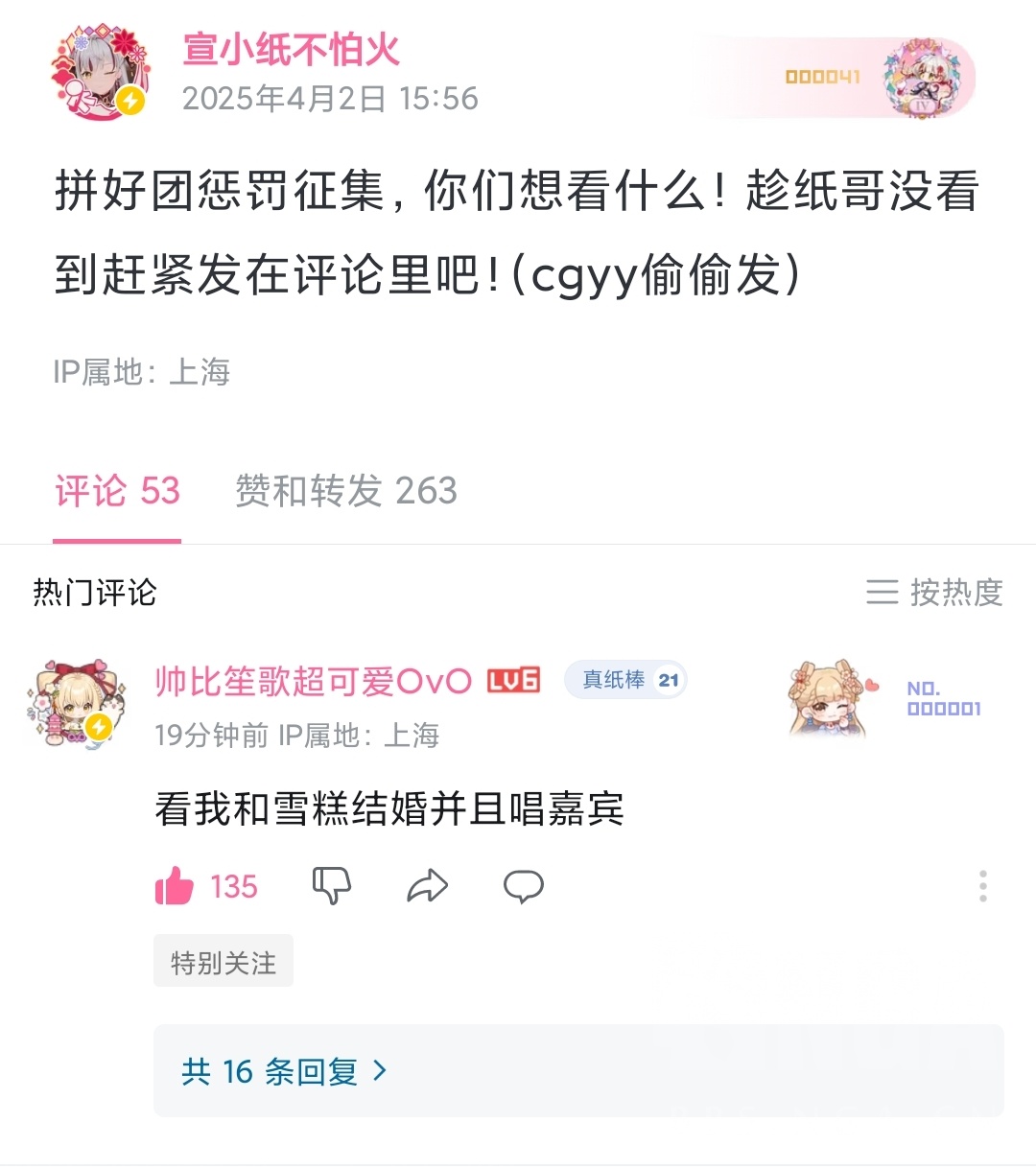The height and width of the screenshot is (1169, 1036).
Task: Open the 按热度 sorting dropdown
Action: [x=955, y=594]
